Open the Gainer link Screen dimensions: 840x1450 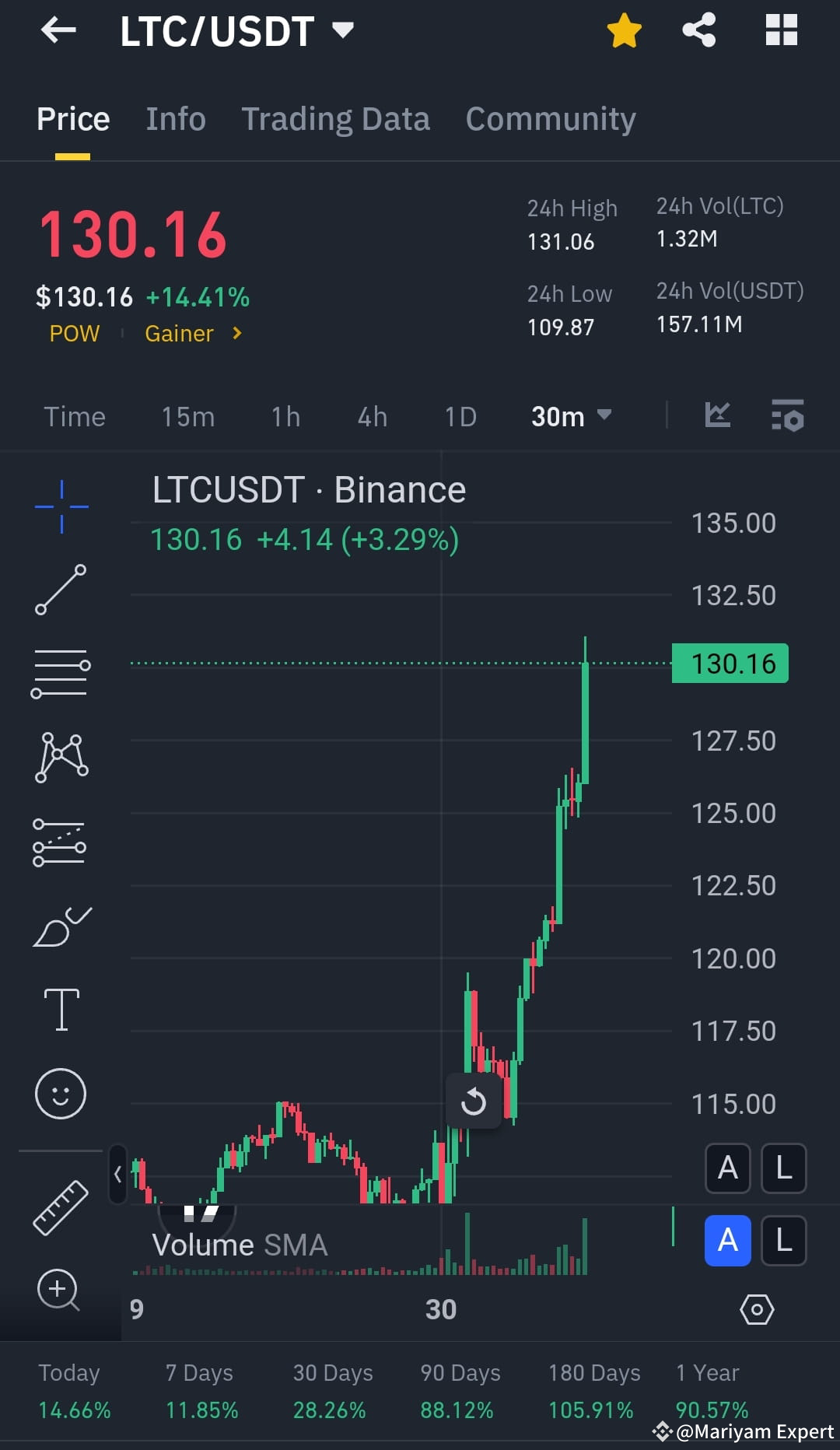click(x=180, y=333)
